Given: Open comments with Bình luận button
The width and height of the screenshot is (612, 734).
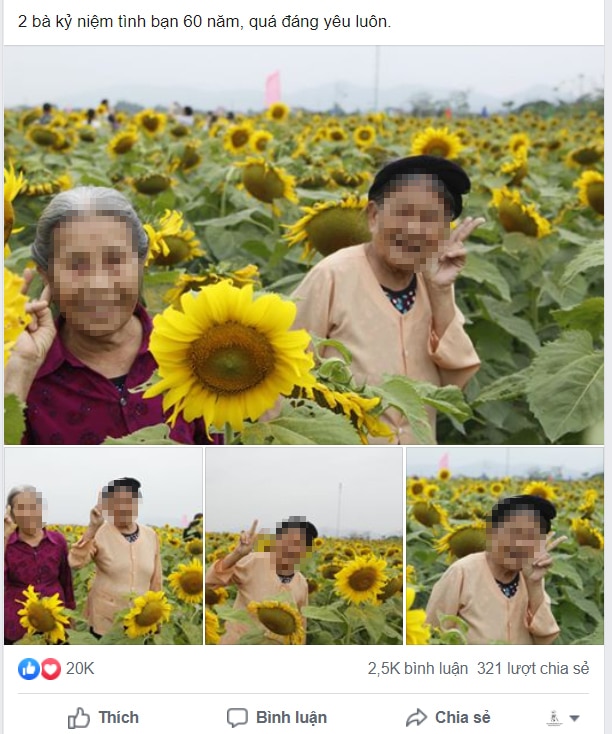Looking at the screenshot, I should [277, 717].
